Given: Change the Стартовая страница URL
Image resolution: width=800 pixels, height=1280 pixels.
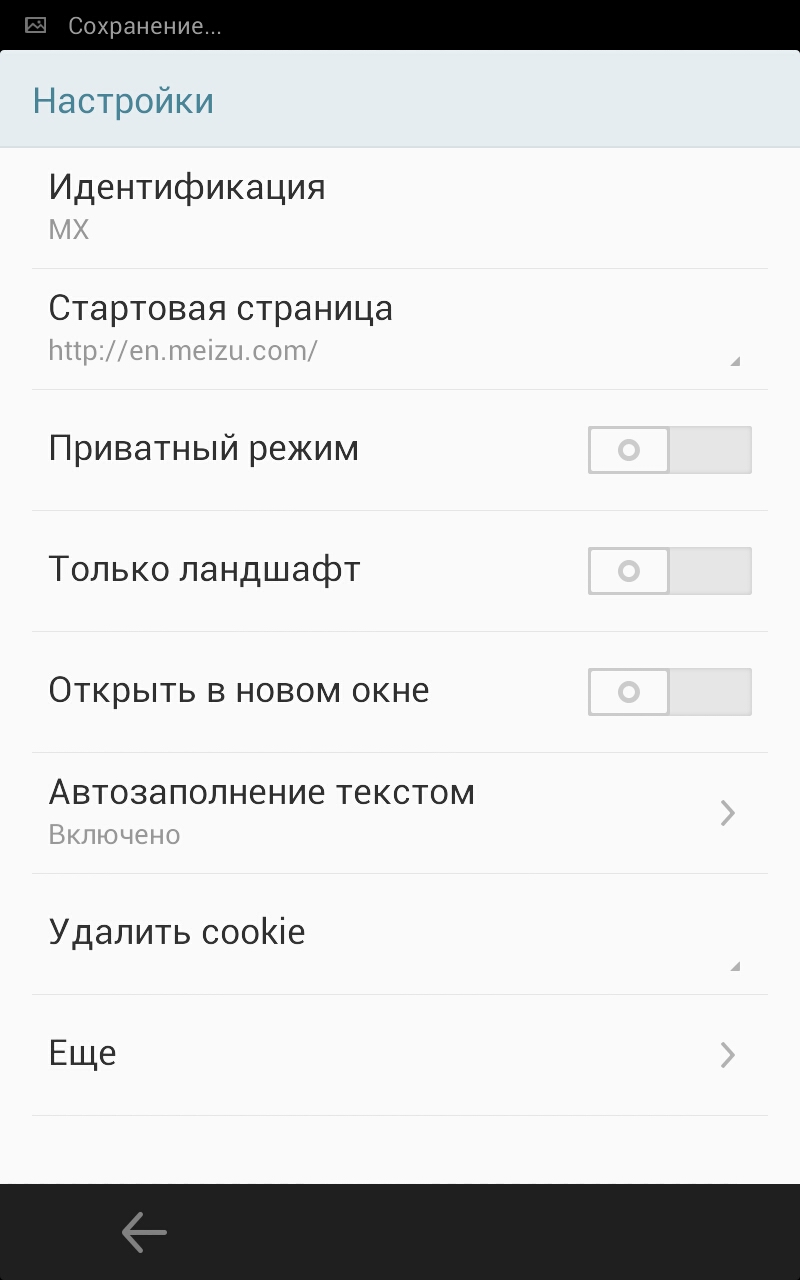Looking at the screenshot, I should [400, 329].
